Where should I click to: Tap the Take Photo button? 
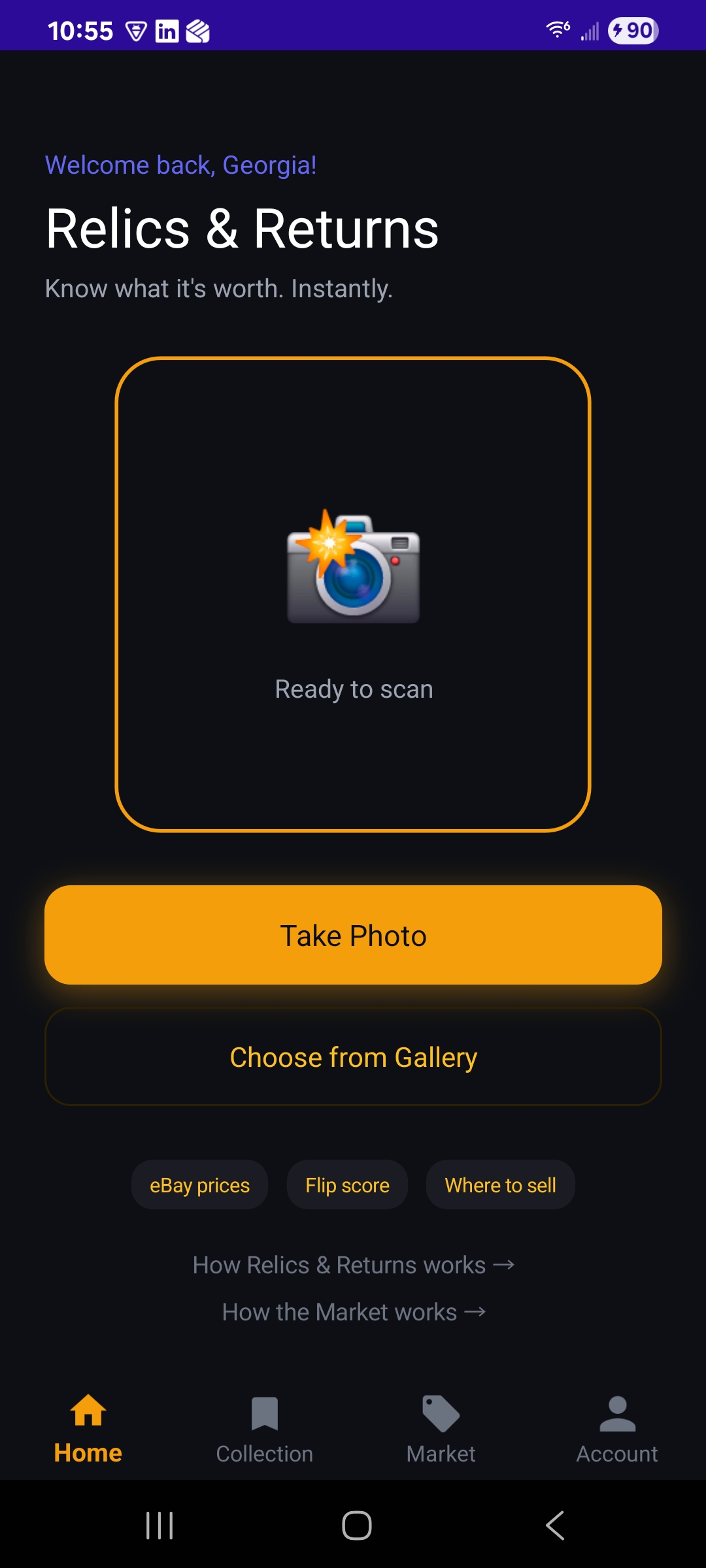coord(353,935)
